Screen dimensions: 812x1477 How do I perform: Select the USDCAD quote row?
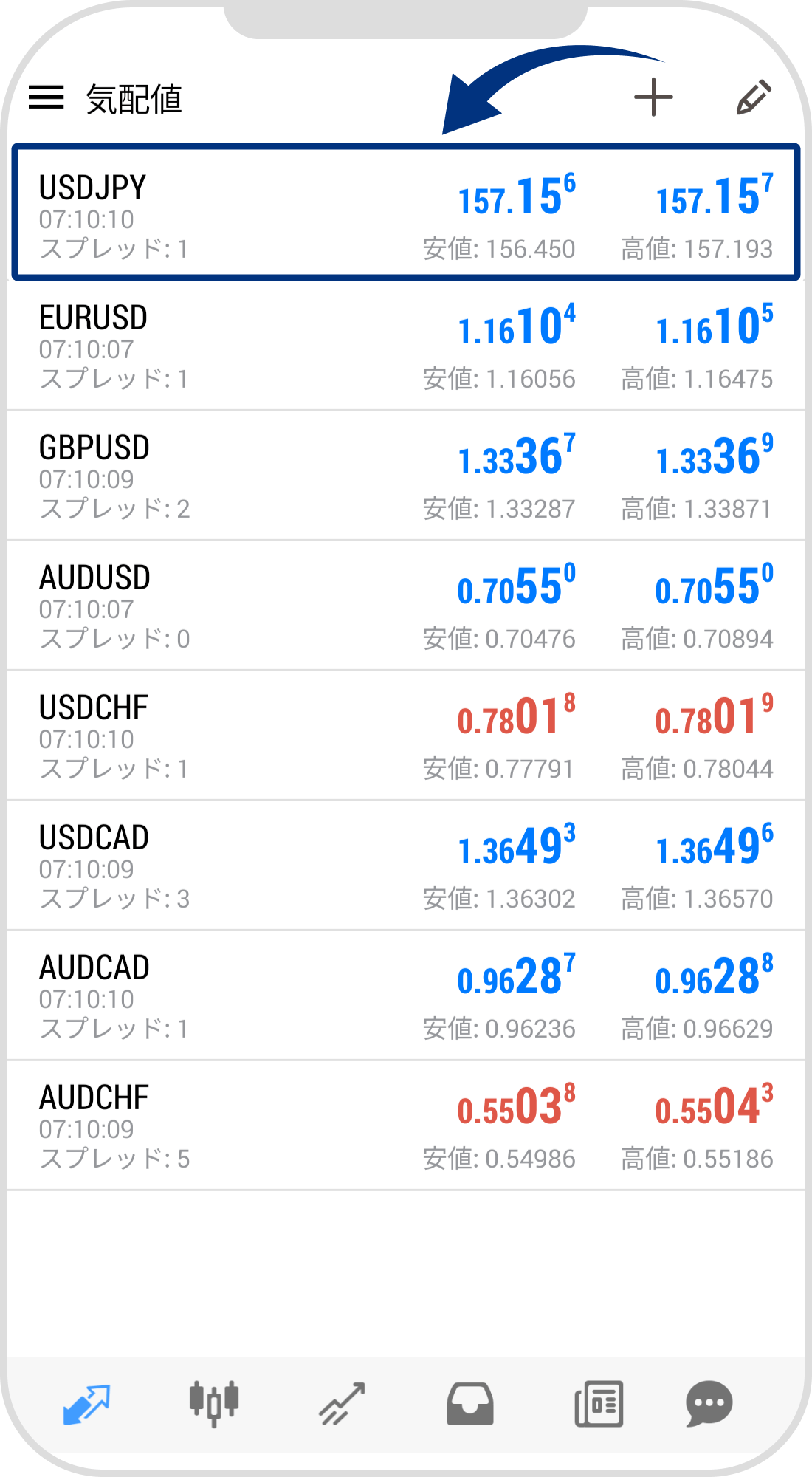(x=406, y=866)
